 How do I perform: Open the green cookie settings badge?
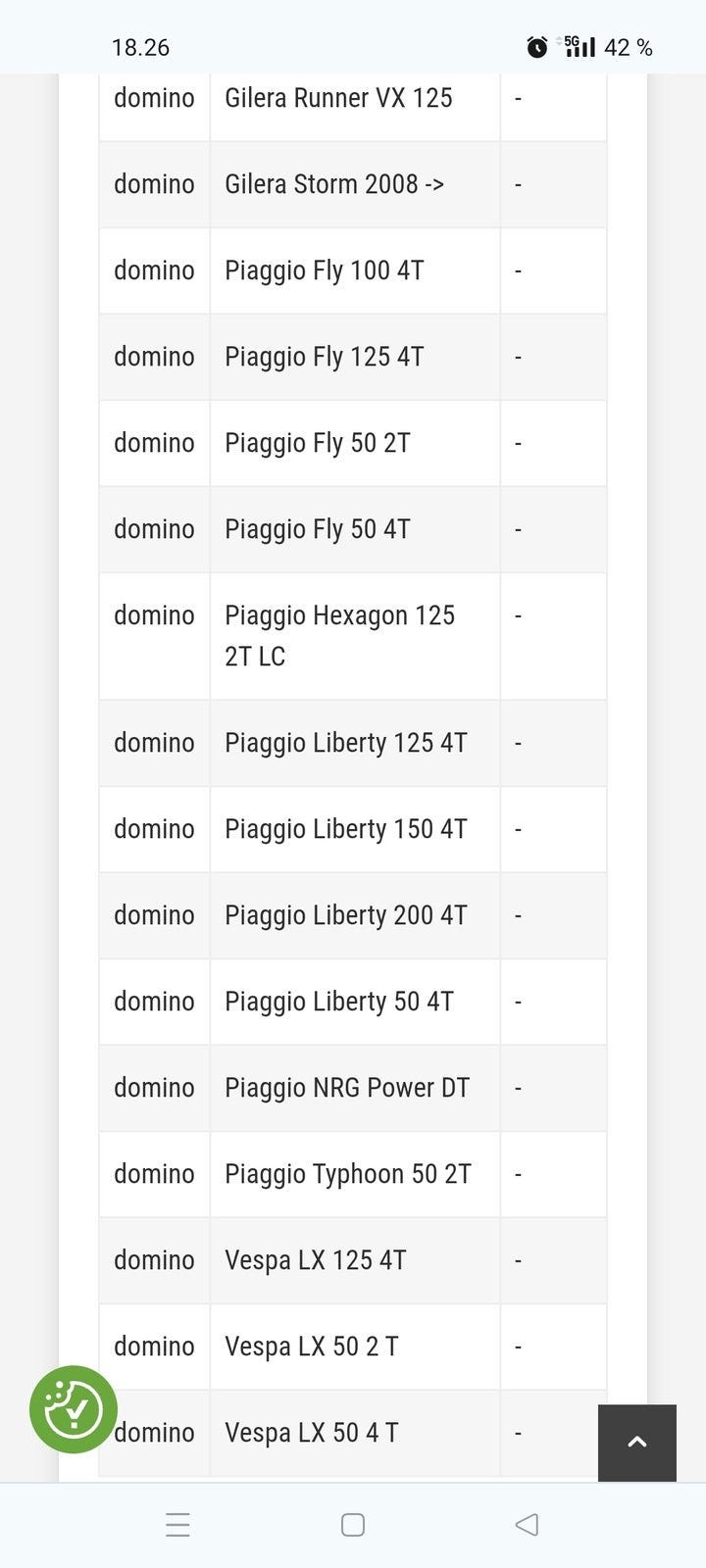pyautogui.click(x=74, y=1409)
